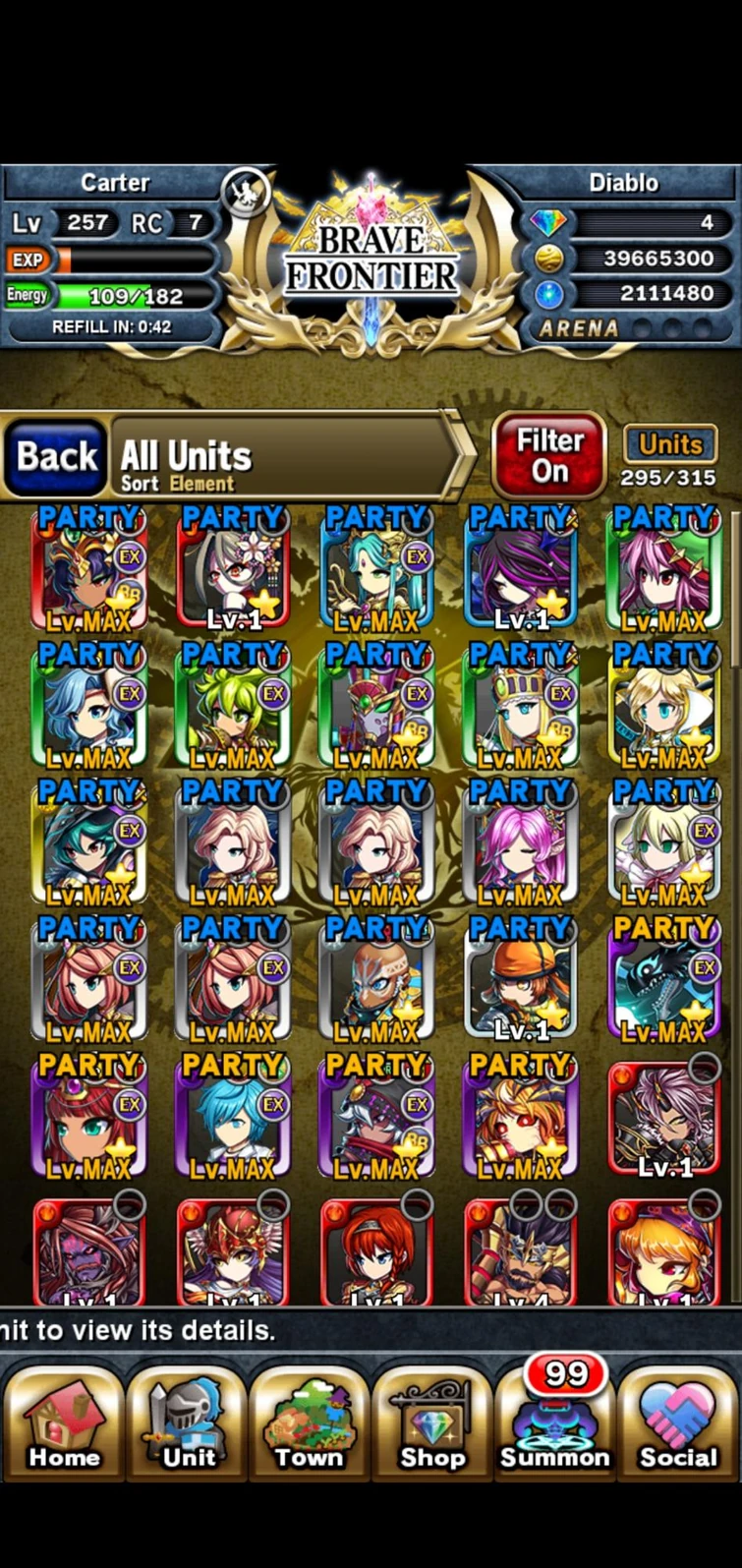Go to the Home tab
Image resolution: width=742 pixels, height=1568 pixels.
click(x=63, y=1424)
